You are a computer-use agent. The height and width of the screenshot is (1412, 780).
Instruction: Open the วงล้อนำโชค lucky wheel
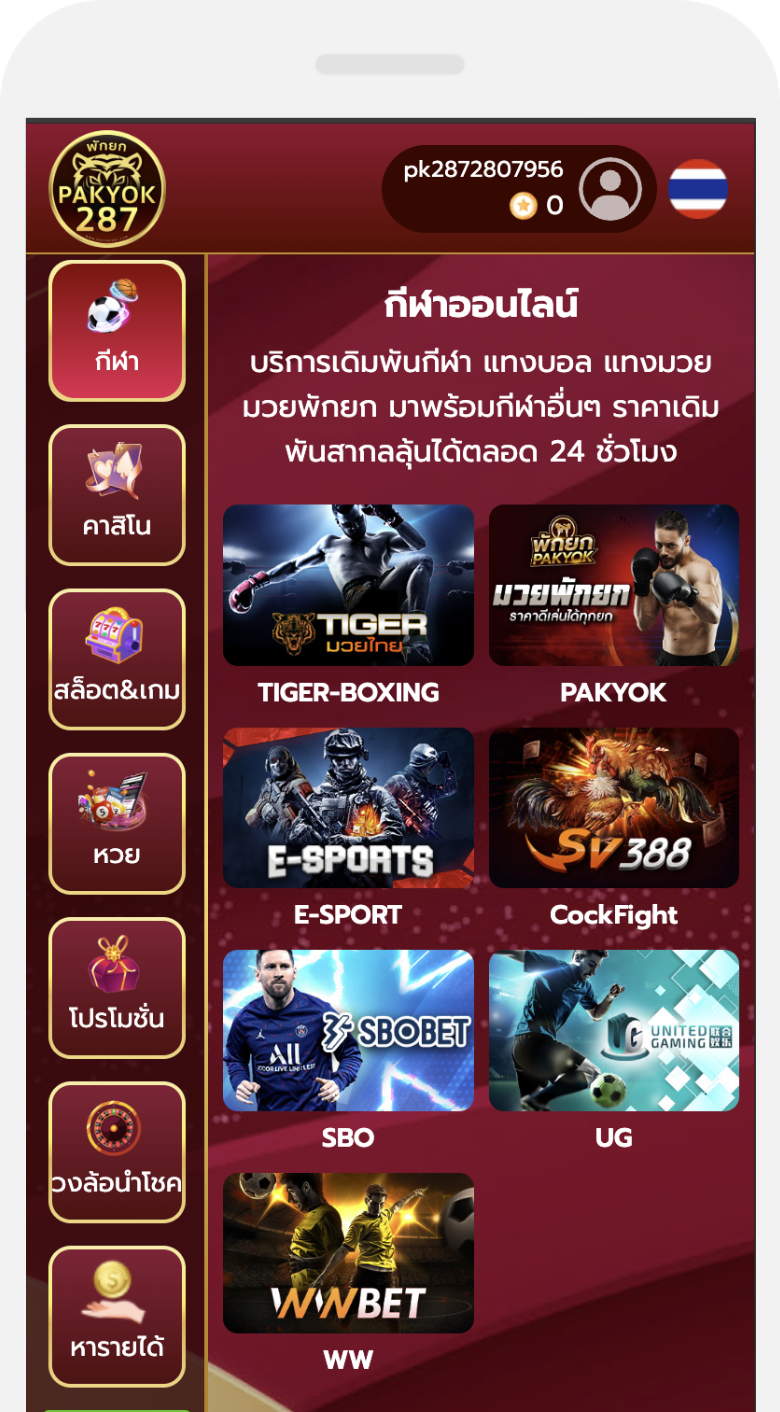(x=117, y=1151)
